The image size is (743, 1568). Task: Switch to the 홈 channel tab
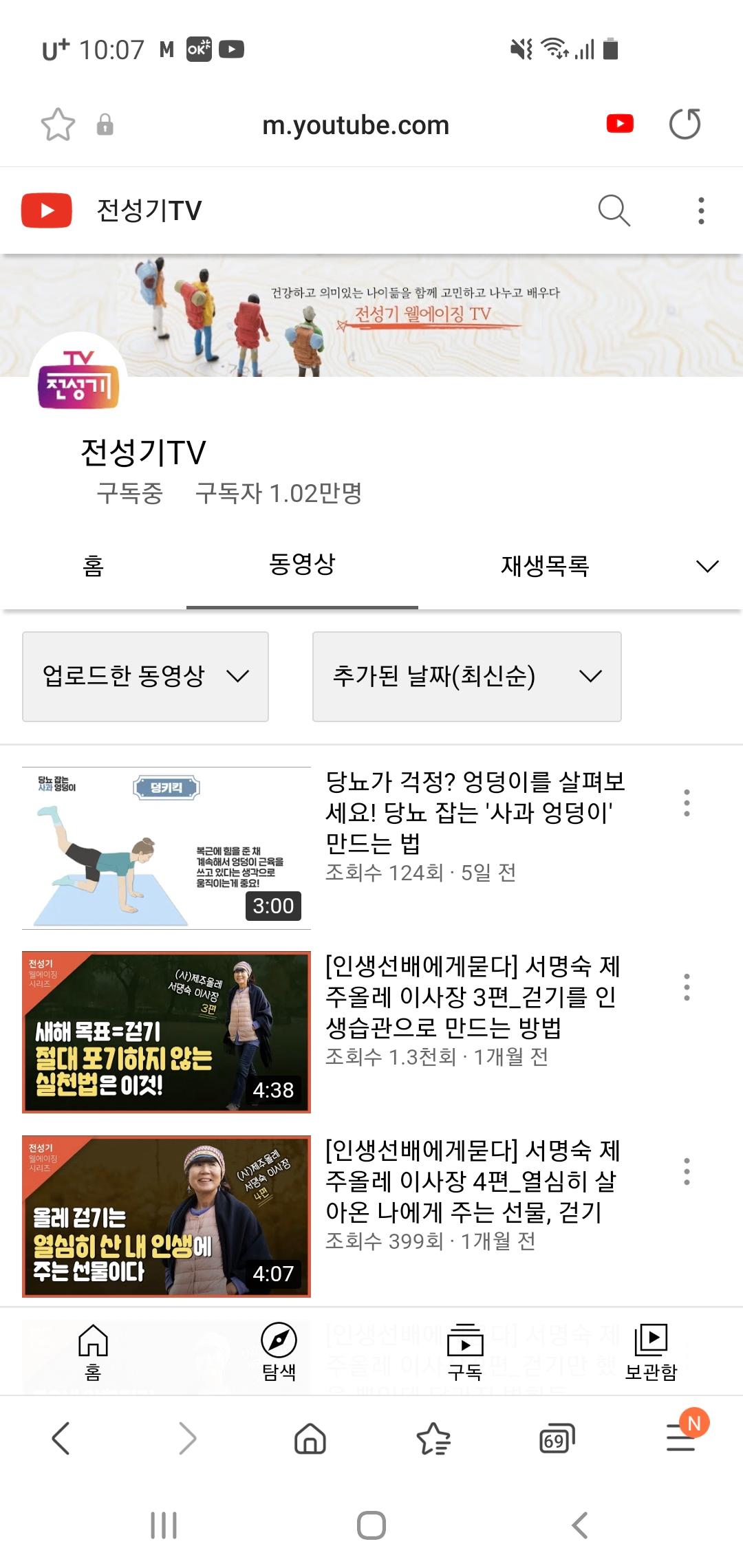pyautogui.click(x=93, y=566)
